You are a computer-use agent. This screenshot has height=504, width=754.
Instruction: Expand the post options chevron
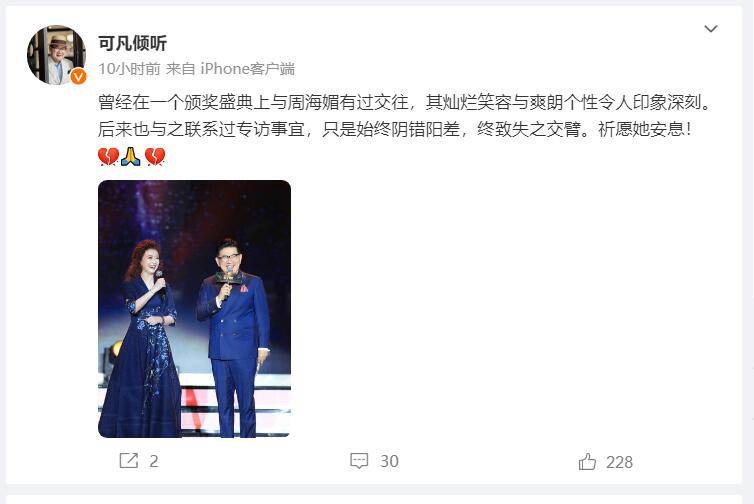click(x=711, y=29)
